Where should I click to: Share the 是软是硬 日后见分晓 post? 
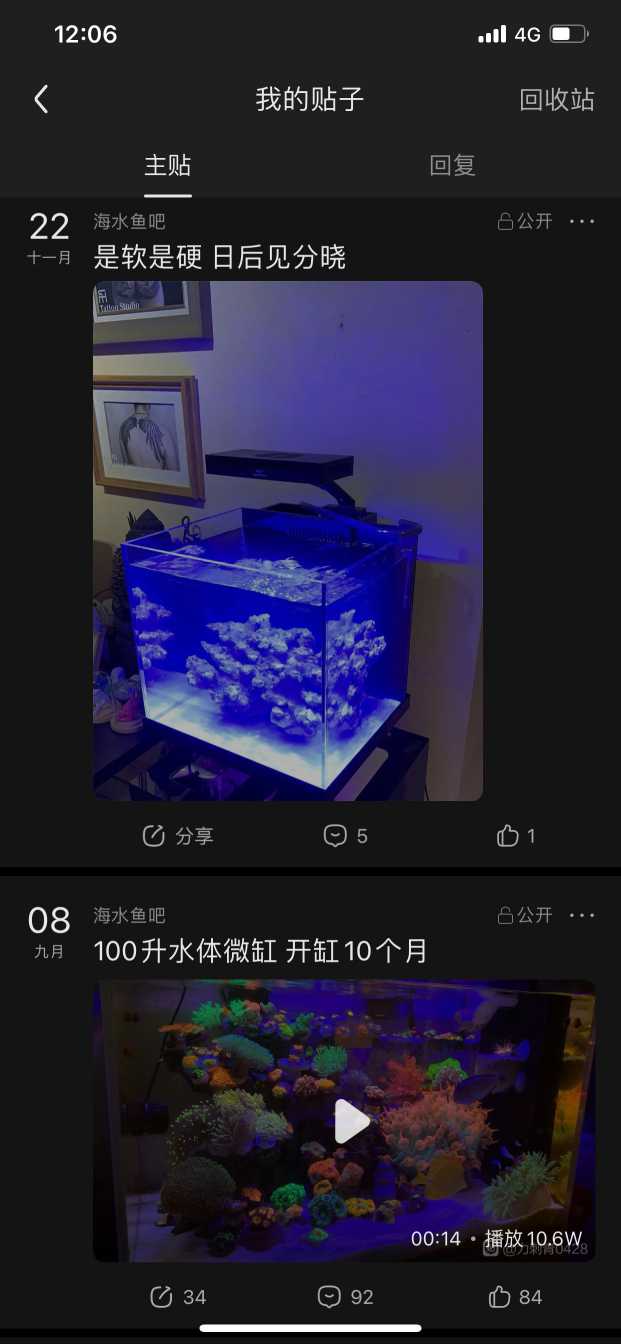(x=178, y=836)
